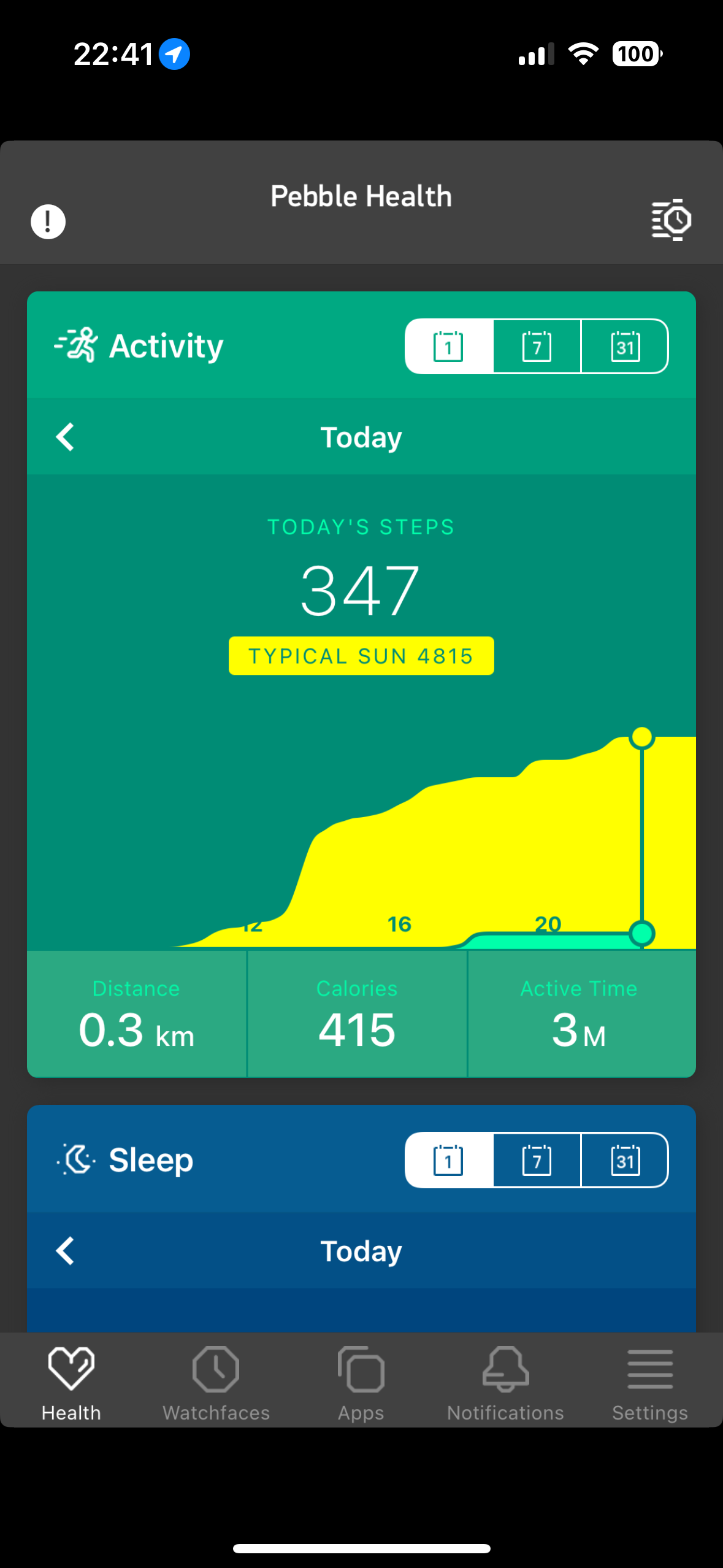Open the Notifications tab
Viewport: 723px width, 1568px height.
505,1384
